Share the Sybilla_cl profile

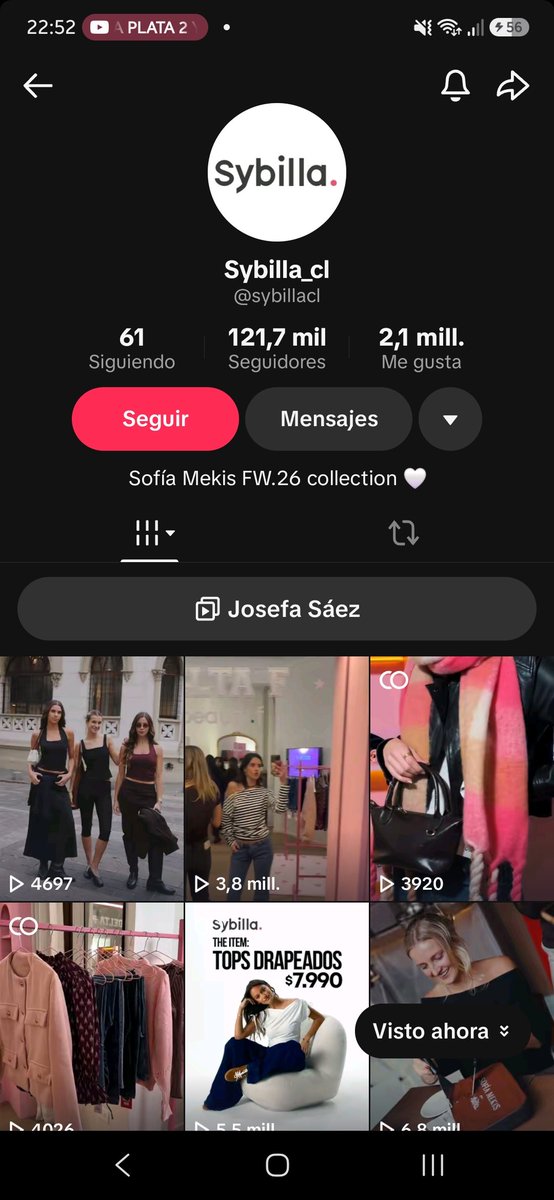coord(512,87)
